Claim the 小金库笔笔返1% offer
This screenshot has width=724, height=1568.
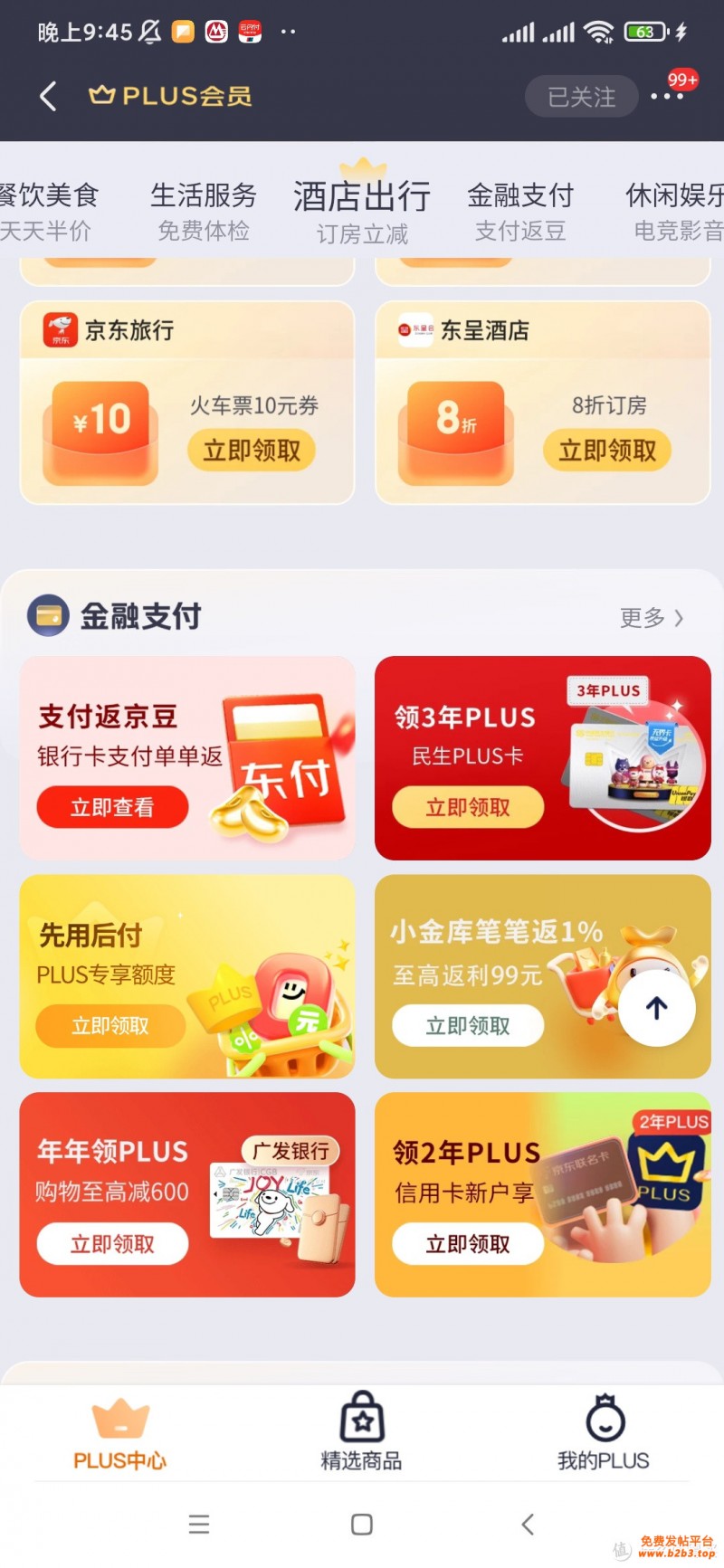[x=468, y=1025]
